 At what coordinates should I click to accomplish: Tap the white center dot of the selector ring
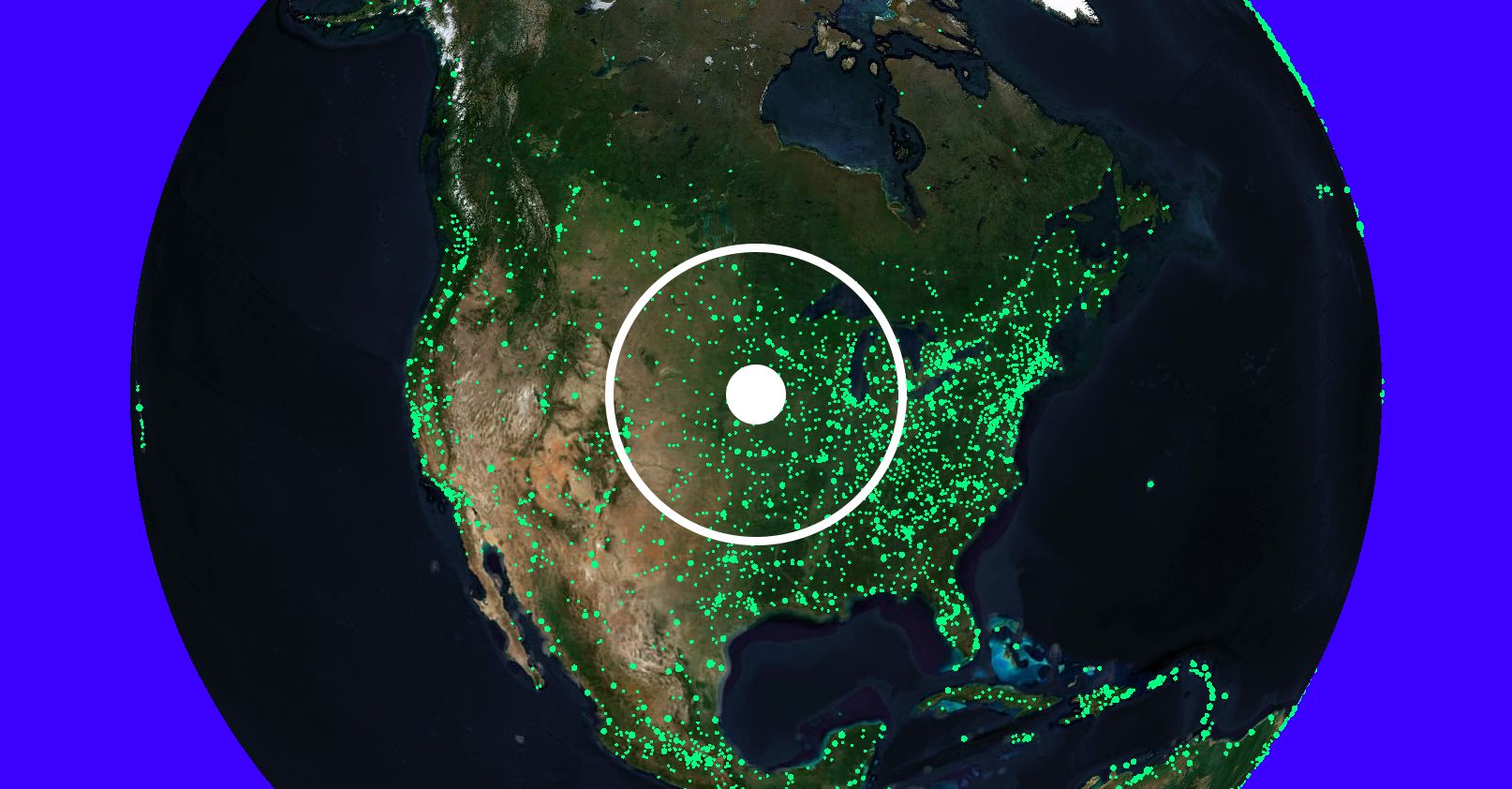point(756,394)
